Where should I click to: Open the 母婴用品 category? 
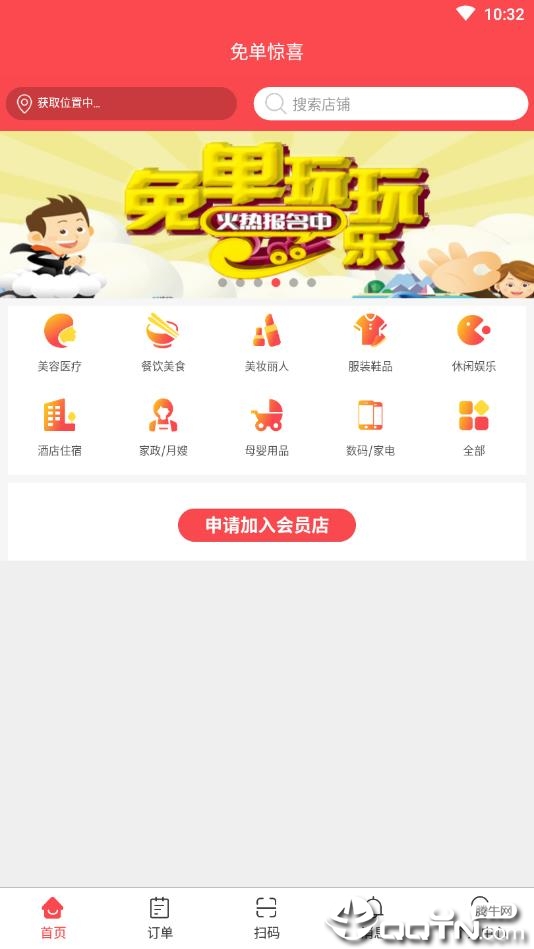tap(266, 427)
